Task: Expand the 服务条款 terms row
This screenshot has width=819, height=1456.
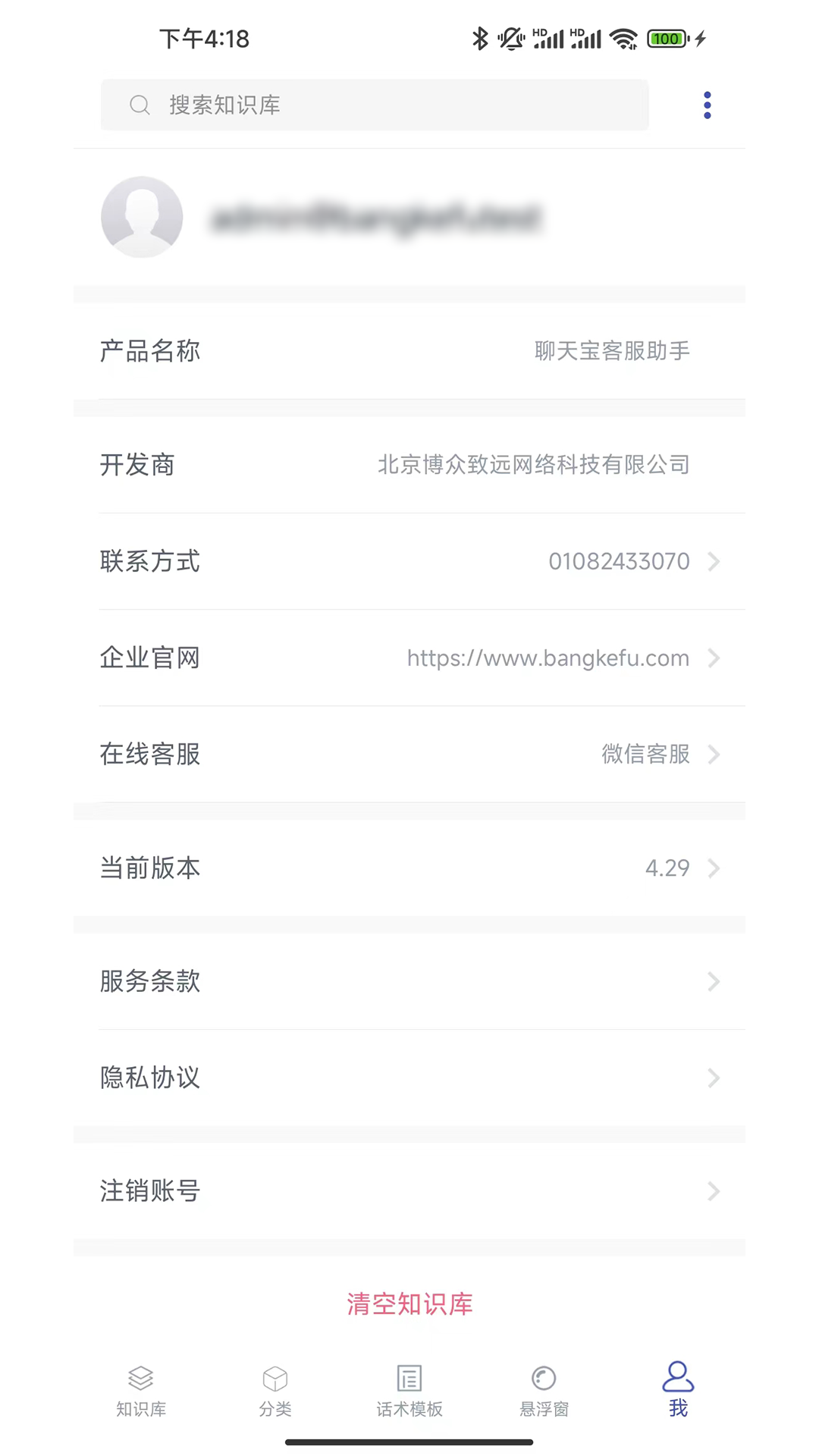Action: [714, 982]
